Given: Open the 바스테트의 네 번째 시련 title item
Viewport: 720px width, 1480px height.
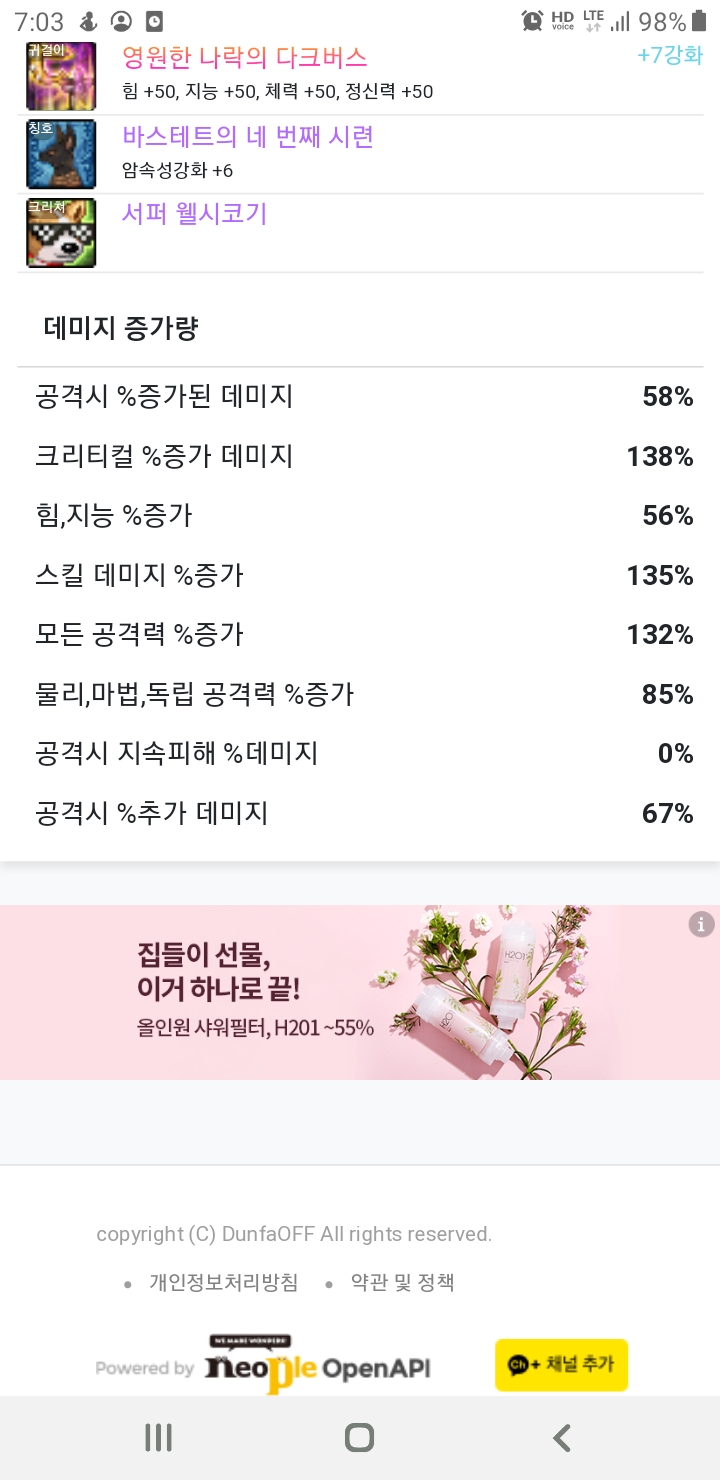Looking at the screenshot, I should coord(248,136).
